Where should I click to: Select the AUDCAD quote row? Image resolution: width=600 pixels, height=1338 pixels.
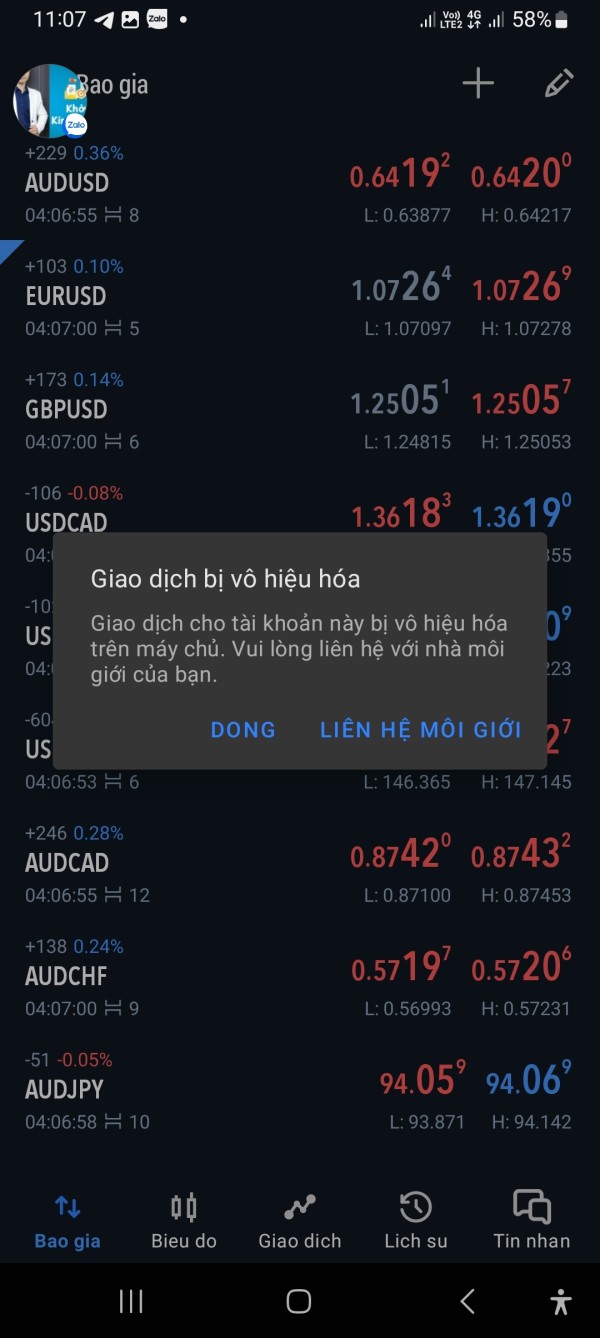point(300,865)
